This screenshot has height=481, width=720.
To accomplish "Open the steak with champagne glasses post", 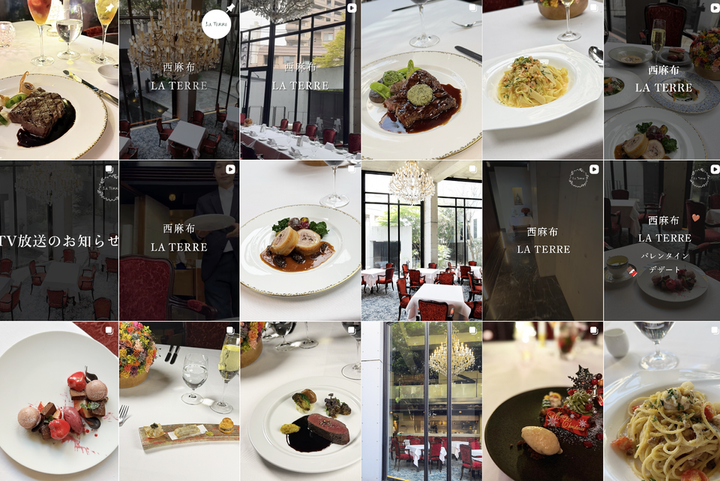I will pos(58,80).
